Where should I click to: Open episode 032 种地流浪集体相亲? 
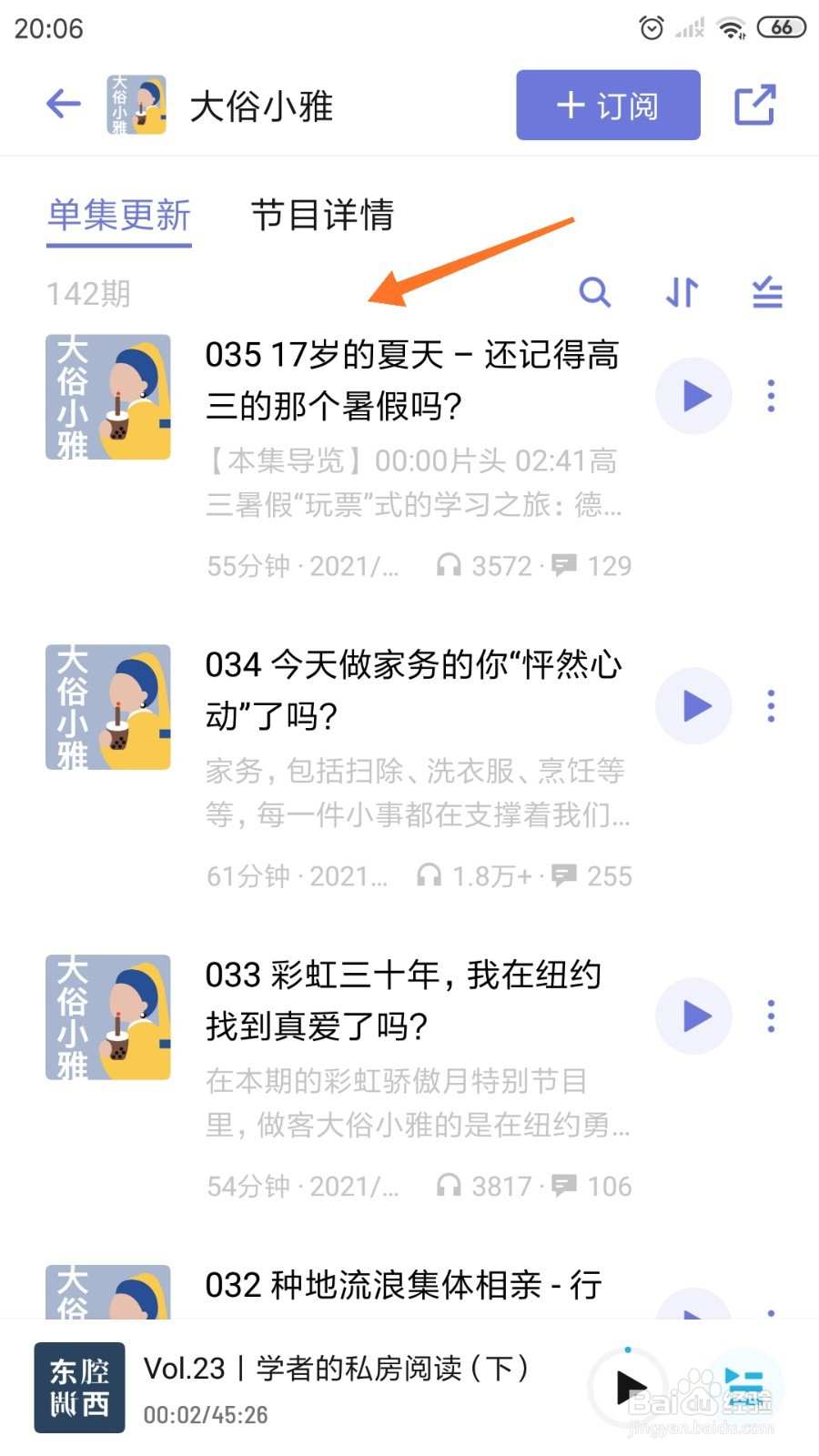403,1285
